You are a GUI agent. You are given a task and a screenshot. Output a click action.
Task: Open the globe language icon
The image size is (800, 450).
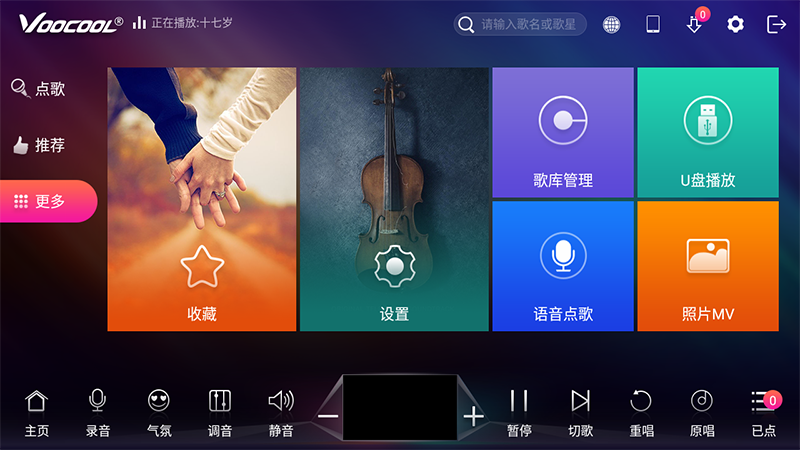(611, 24)
